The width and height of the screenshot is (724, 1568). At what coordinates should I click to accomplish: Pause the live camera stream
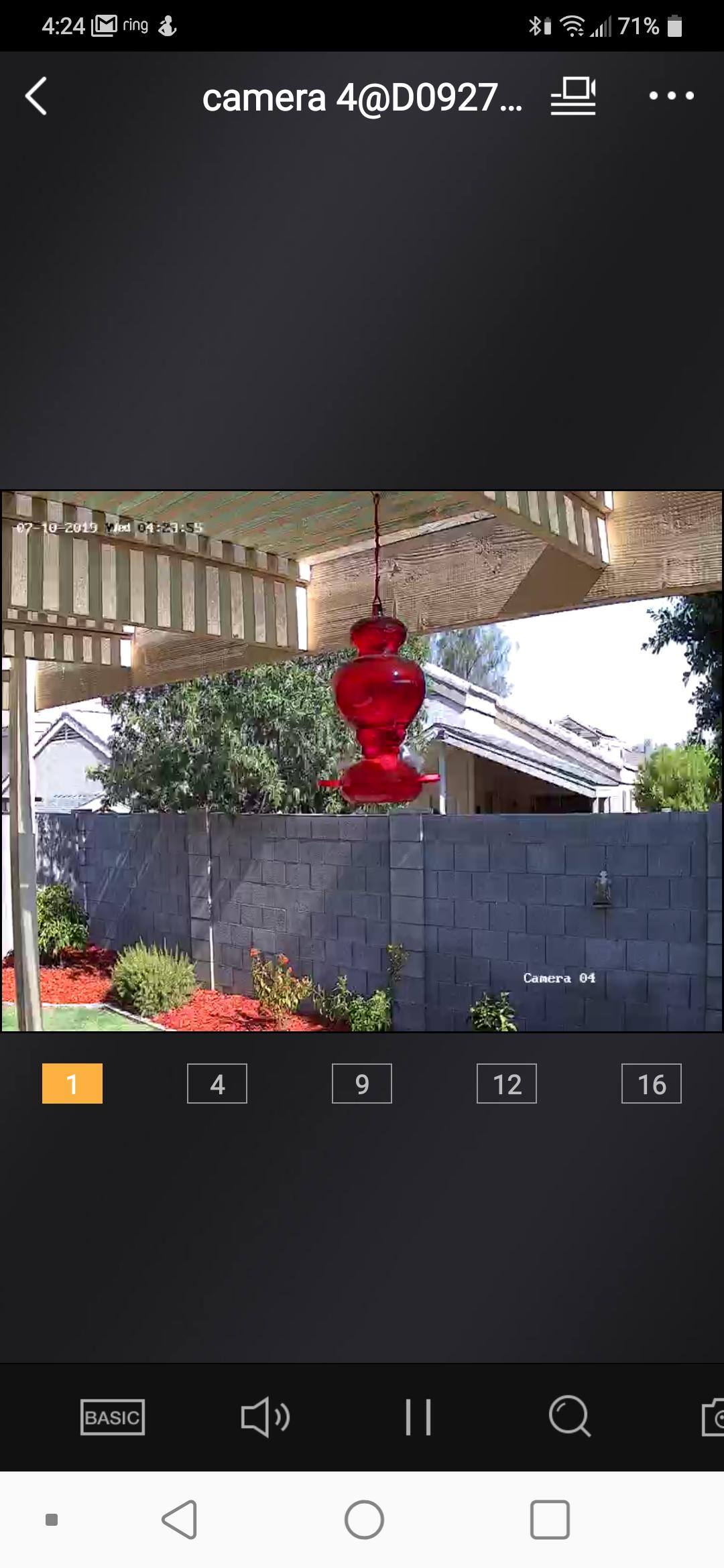click(x=418, y=1417)
